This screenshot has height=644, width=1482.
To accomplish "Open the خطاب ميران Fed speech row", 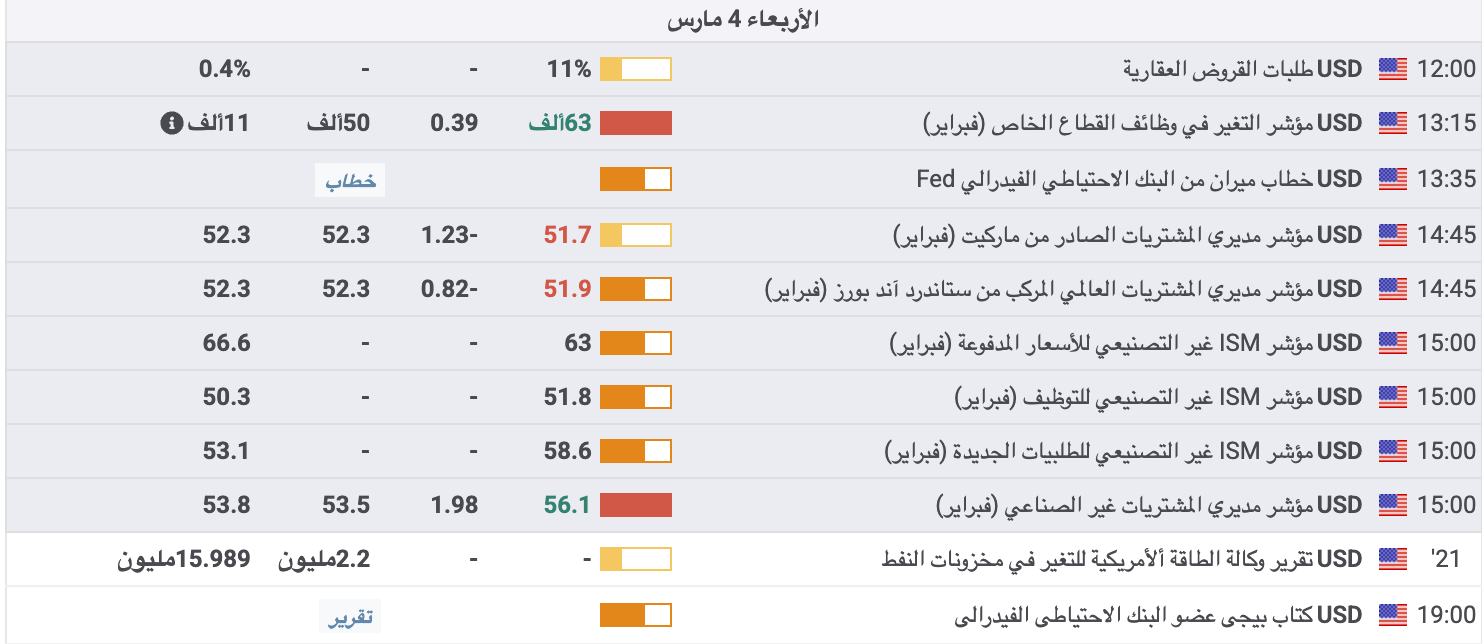I will 1139,179.
